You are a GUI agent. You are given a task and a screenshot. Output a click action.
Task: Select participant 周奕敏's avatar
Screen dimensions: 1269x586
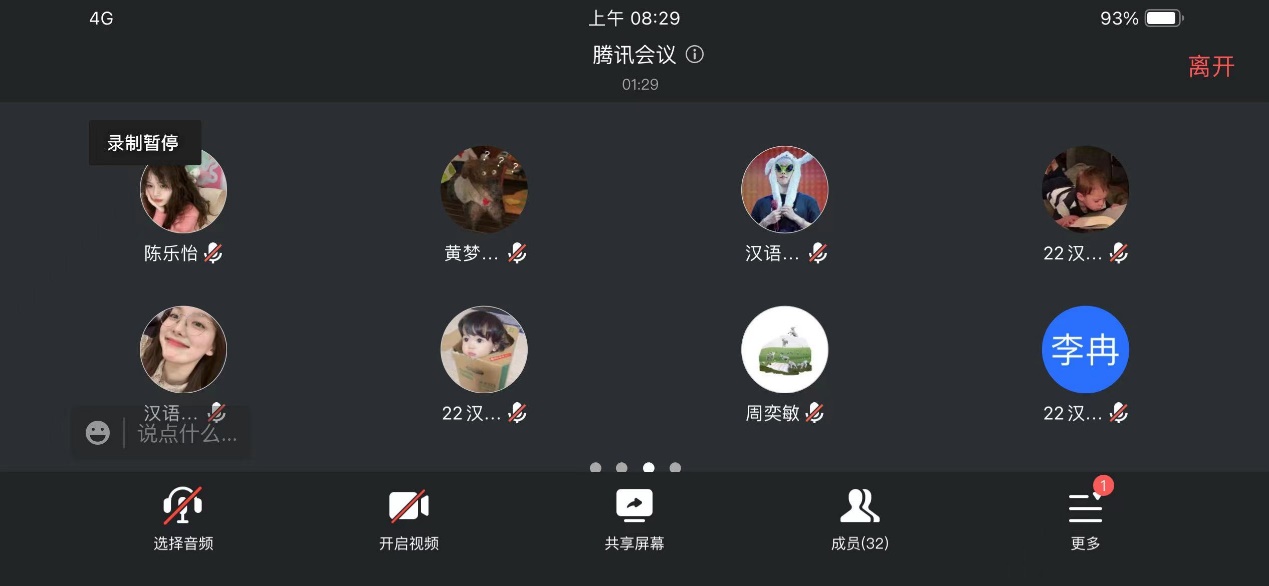(784, 350)
